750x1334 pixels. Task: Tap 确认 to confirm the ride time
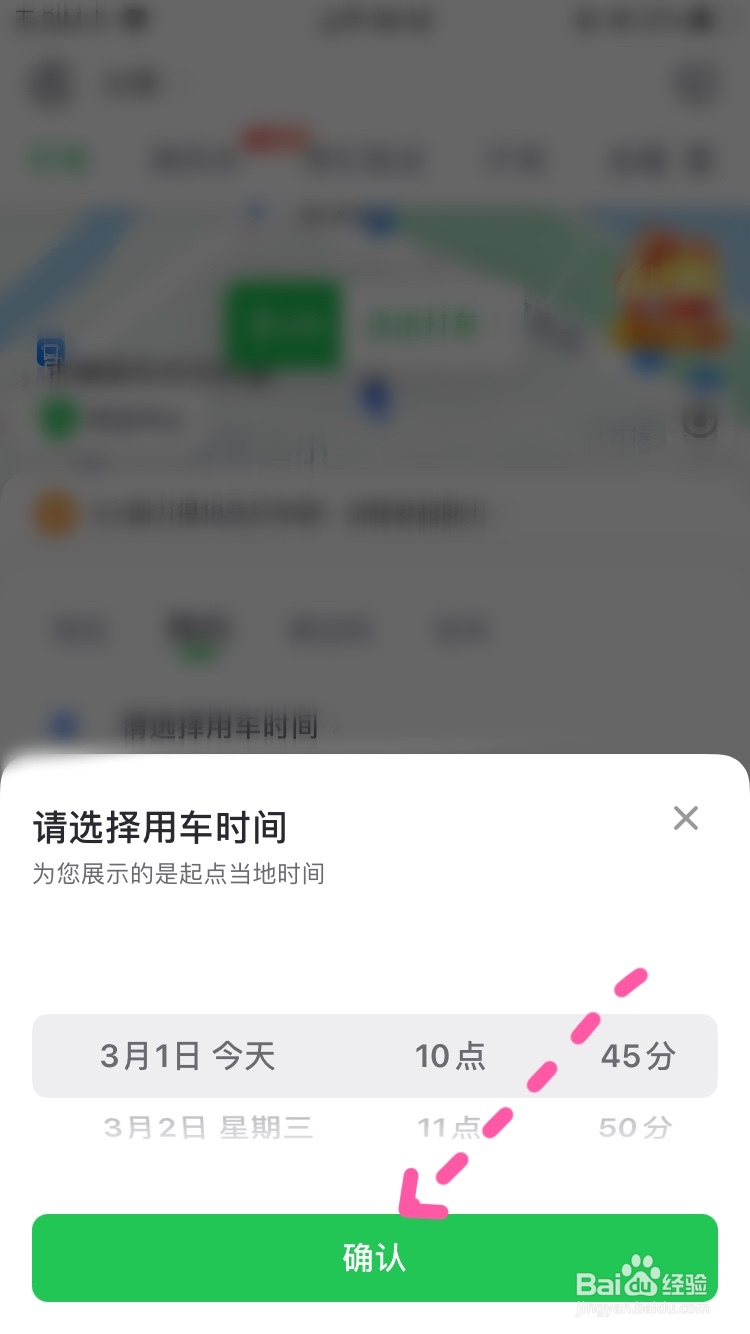click(375, 1258)
